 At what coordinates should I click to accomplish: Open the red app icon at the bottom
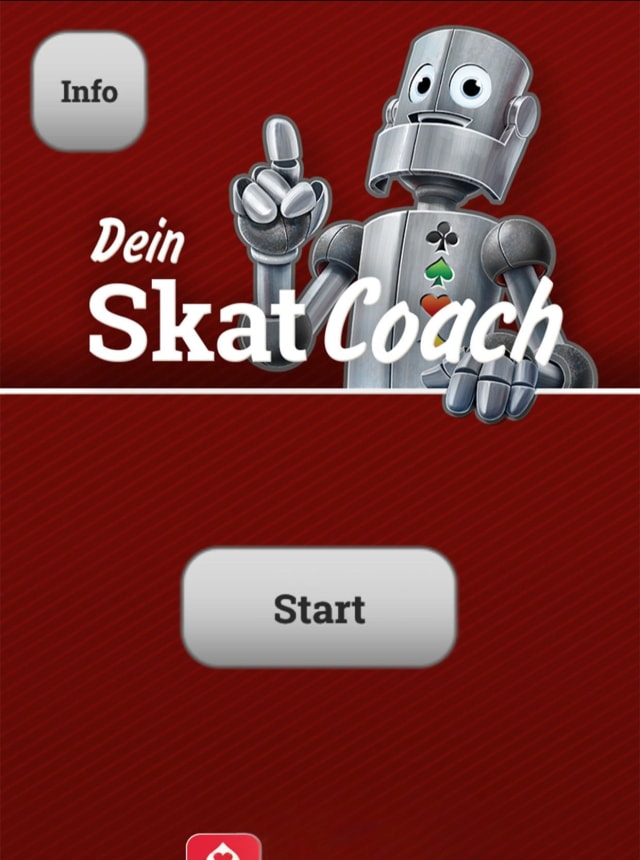[224, 847]
